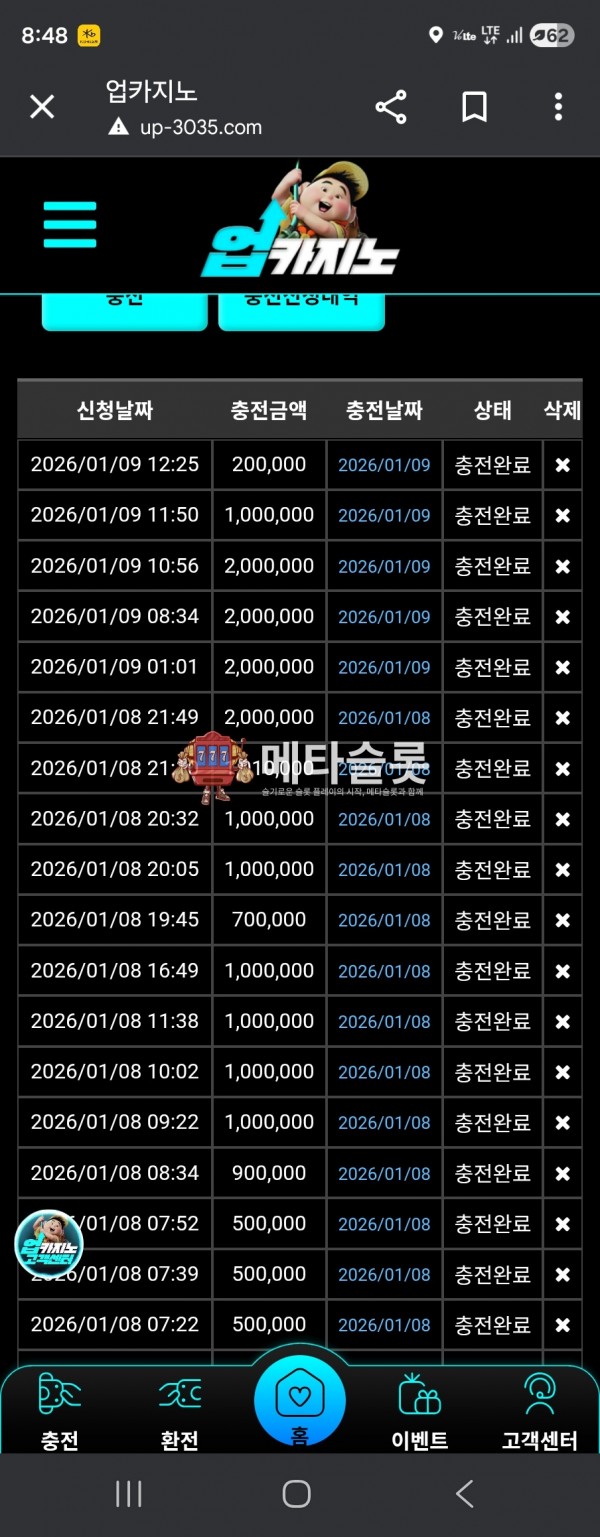Open the 고객센터 tab
The width and height of the screenshot is (600, 1537).
click(540, 1411)
